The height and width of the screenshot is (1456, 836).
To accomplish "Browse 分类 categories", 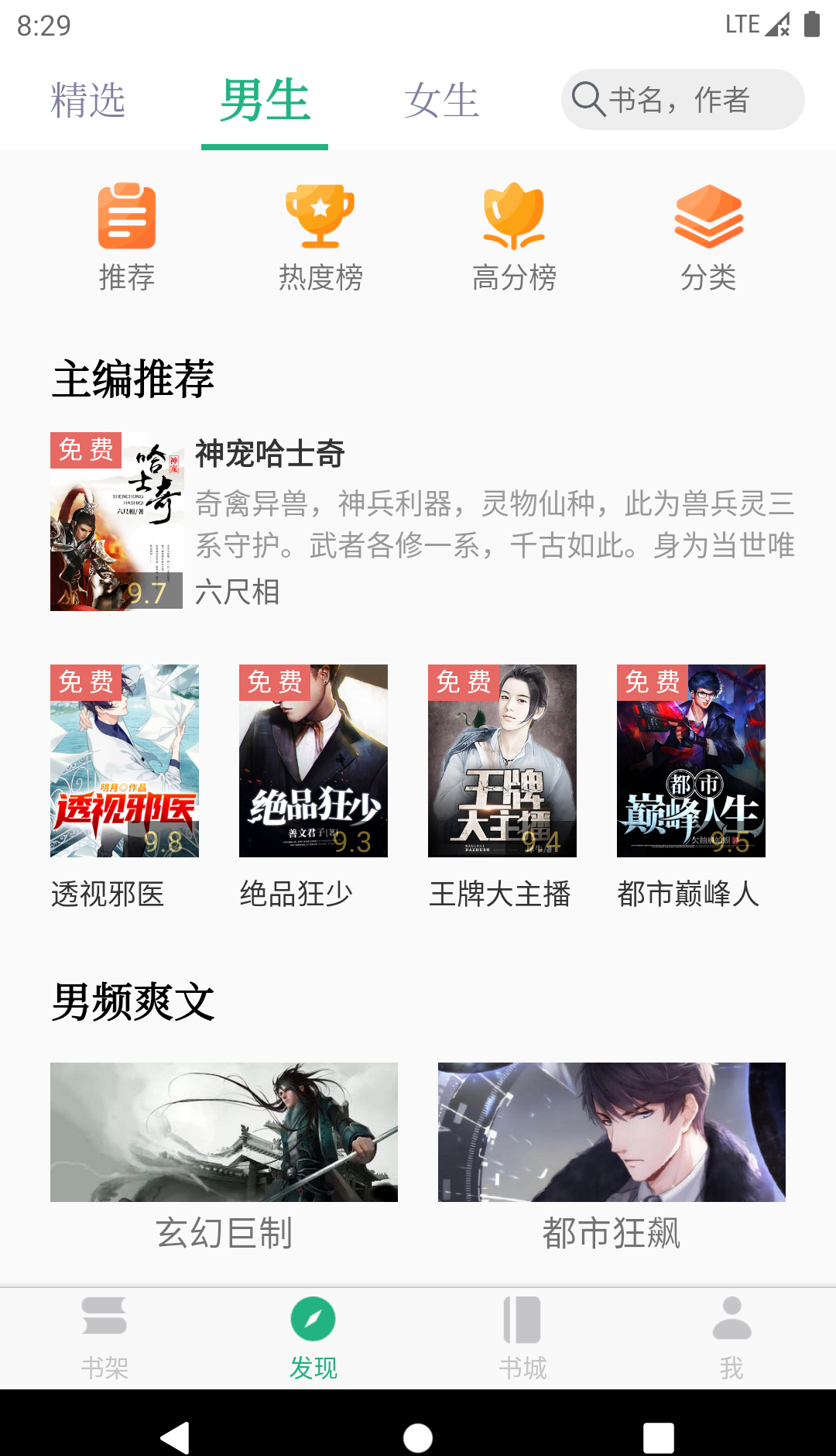I will [x=708, y=237].
